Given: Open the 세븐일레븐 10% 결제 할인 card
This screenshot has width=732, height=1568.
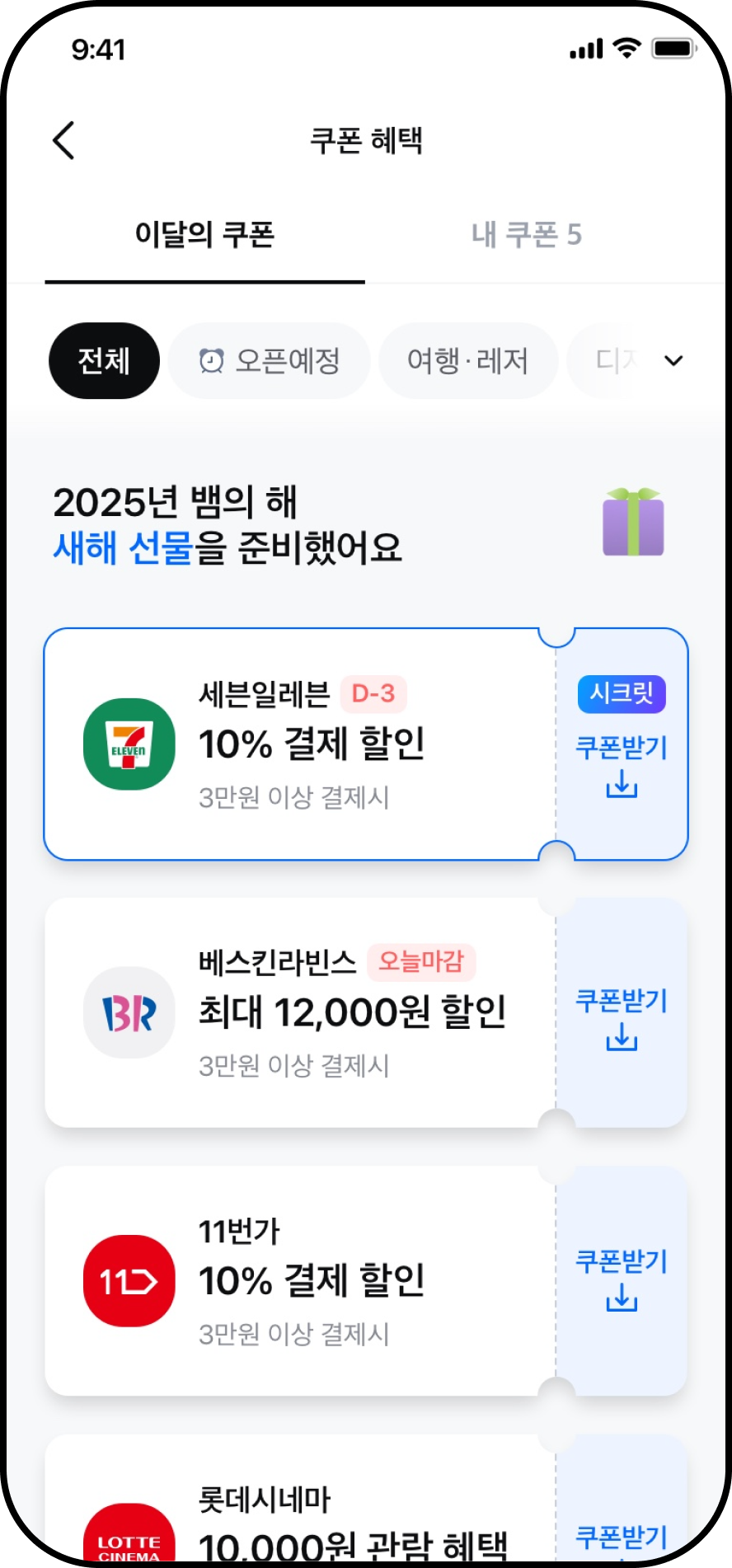Looking at the screenshot, I should tap(312, 744).
